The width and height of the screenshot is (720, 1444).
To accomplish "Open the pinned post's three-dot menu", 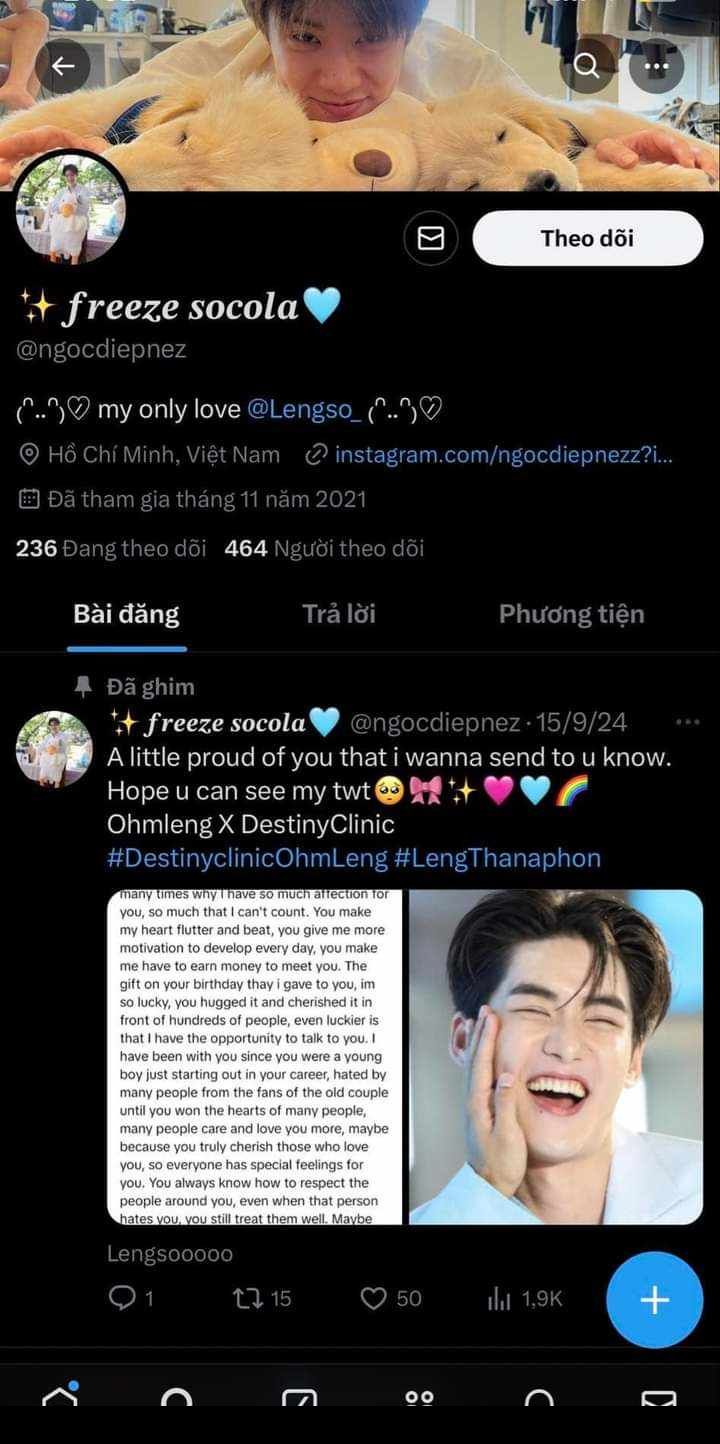I will [x=687, y=722].
